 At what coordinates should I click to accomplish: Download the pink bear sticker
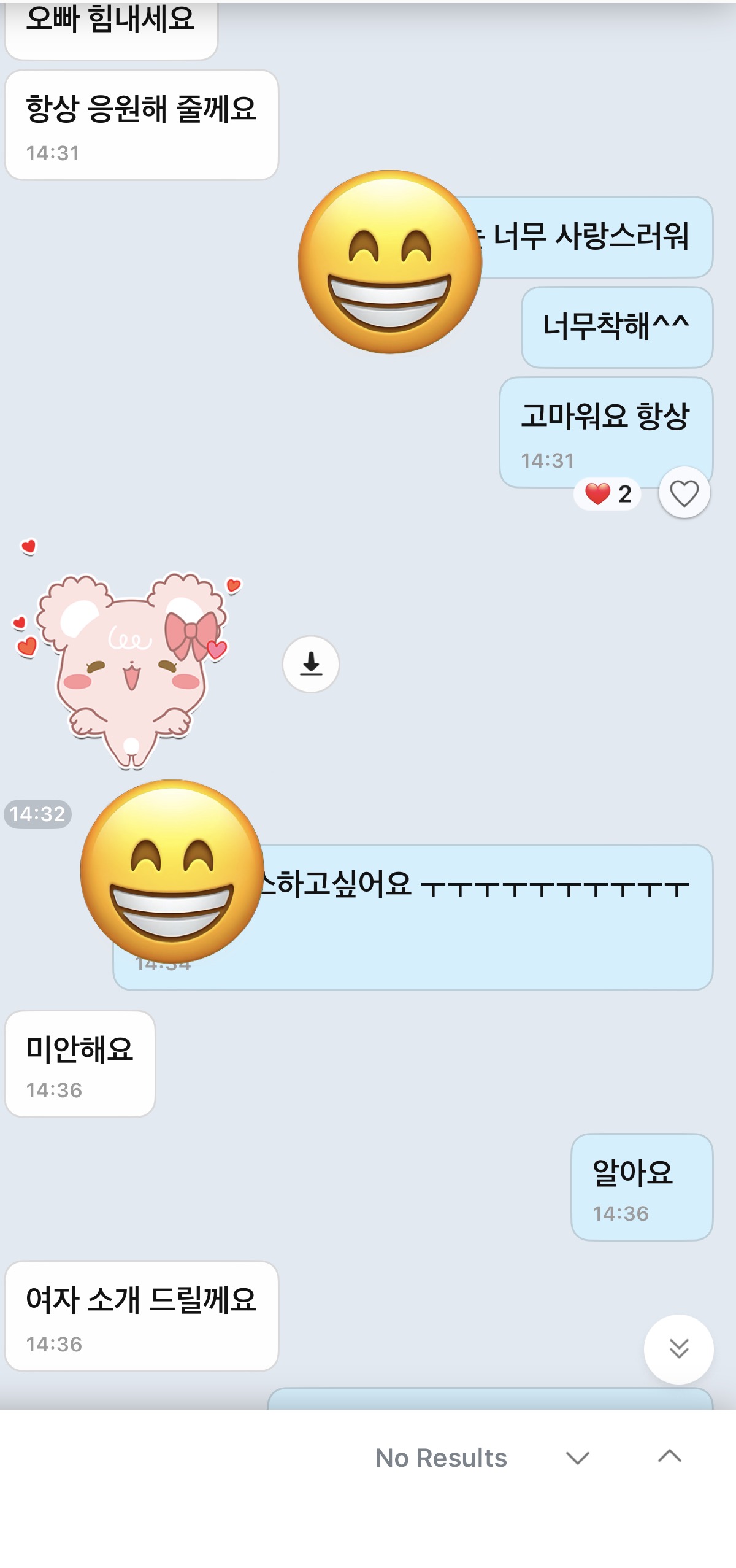[311, 664]
